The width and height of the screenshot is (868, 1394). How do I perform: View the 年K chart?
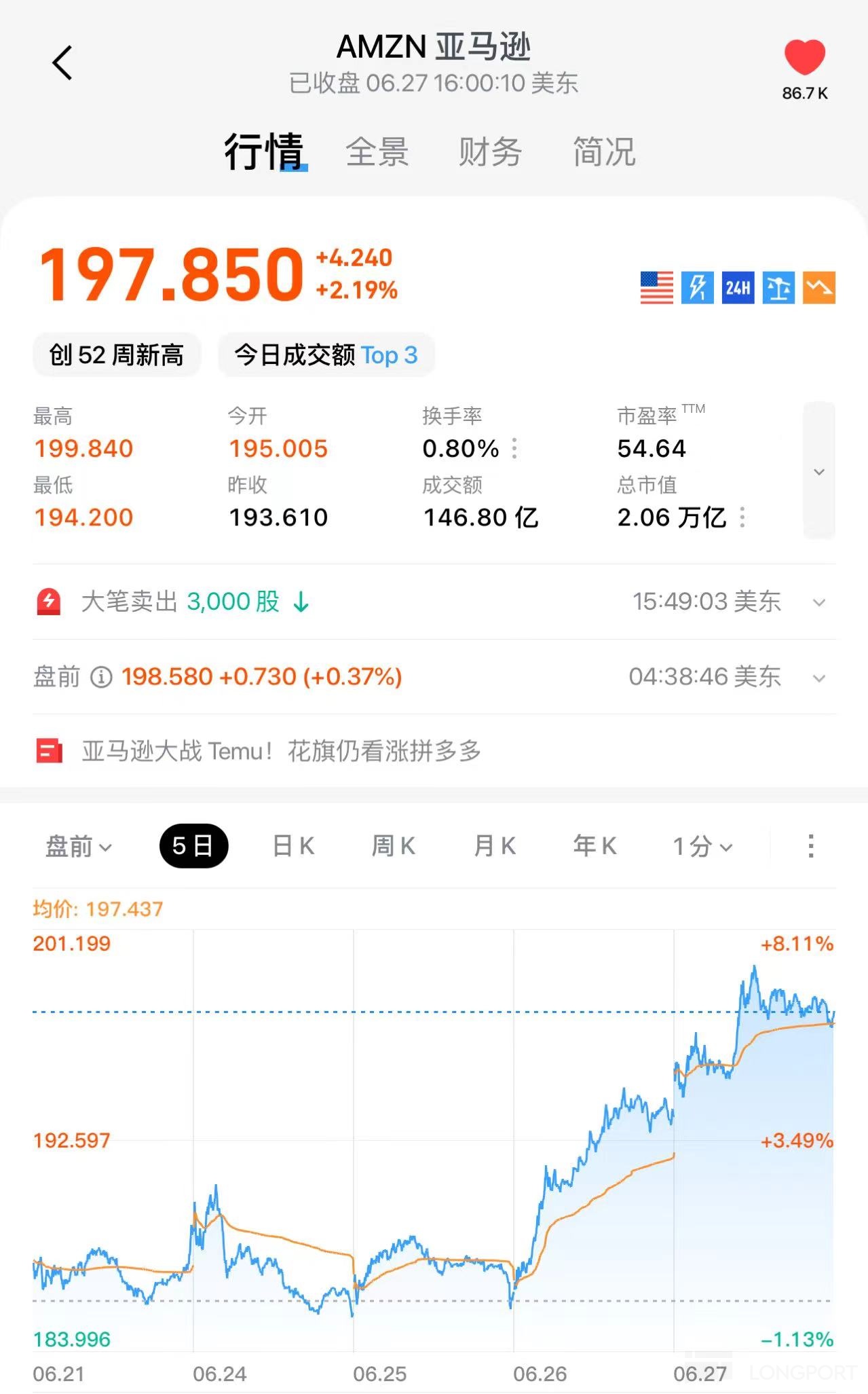click(595, 846)
